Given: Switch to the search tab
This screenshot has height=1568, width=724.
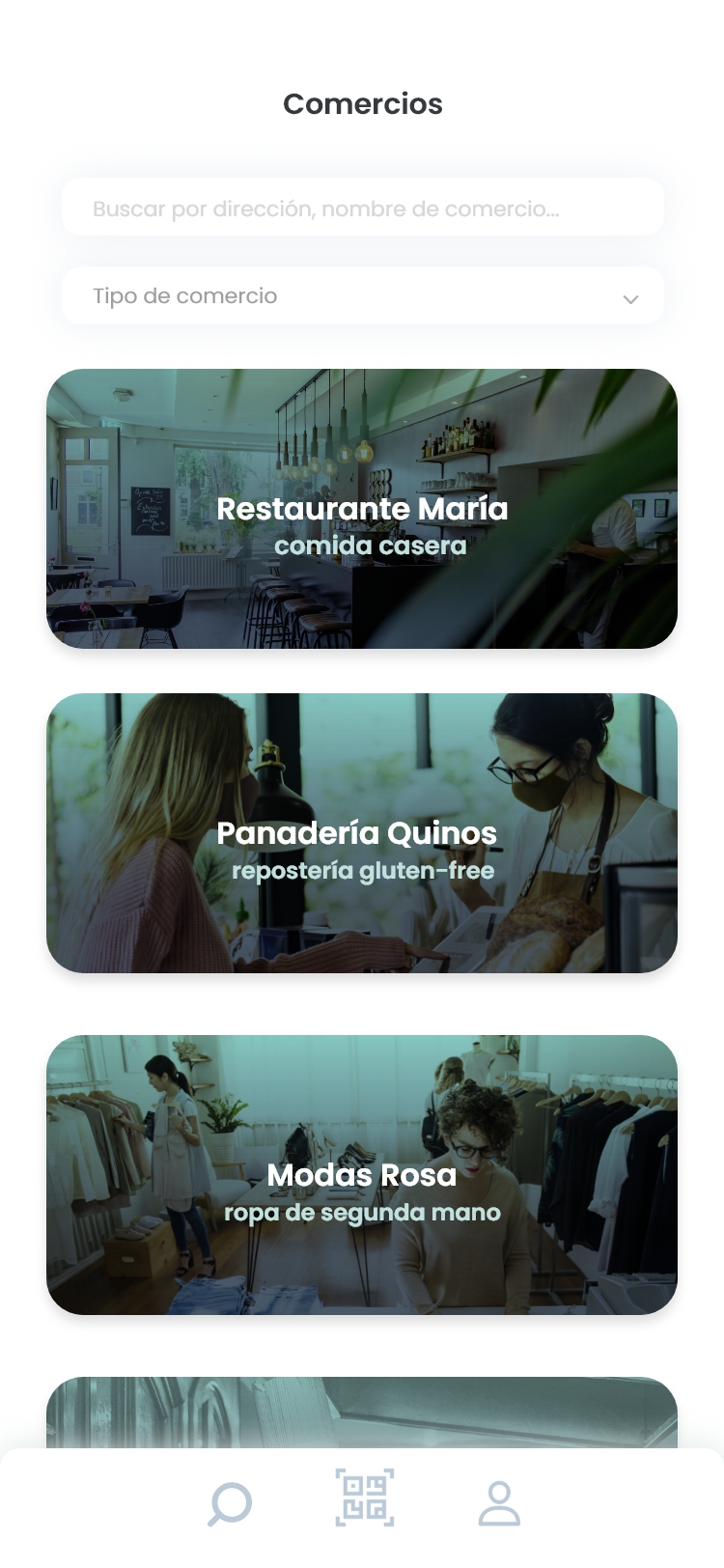Looking at the screenshot, I should 230,1503.
